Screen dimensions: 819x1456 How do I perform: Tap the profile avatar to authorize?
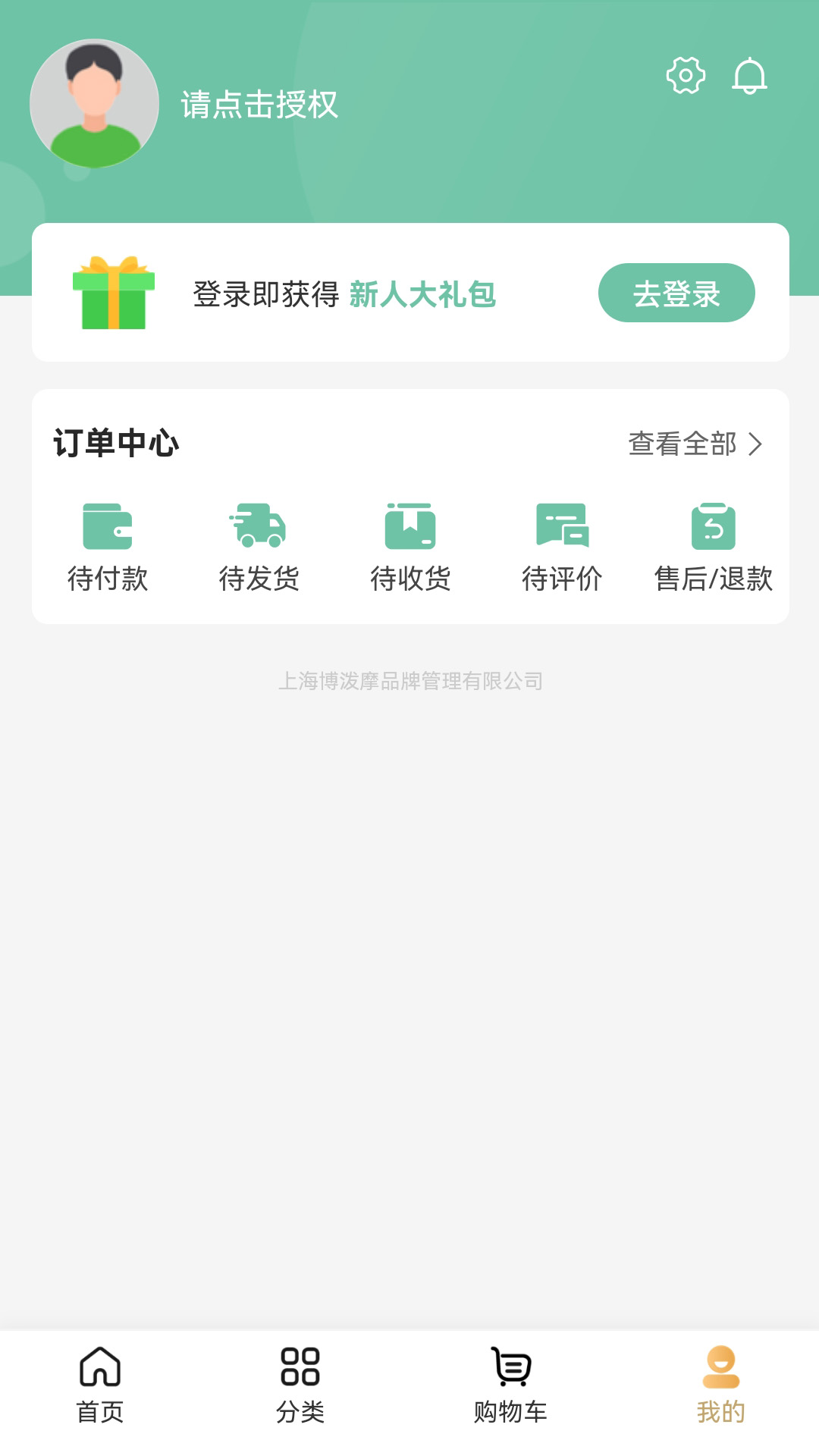tap(94, 104)
